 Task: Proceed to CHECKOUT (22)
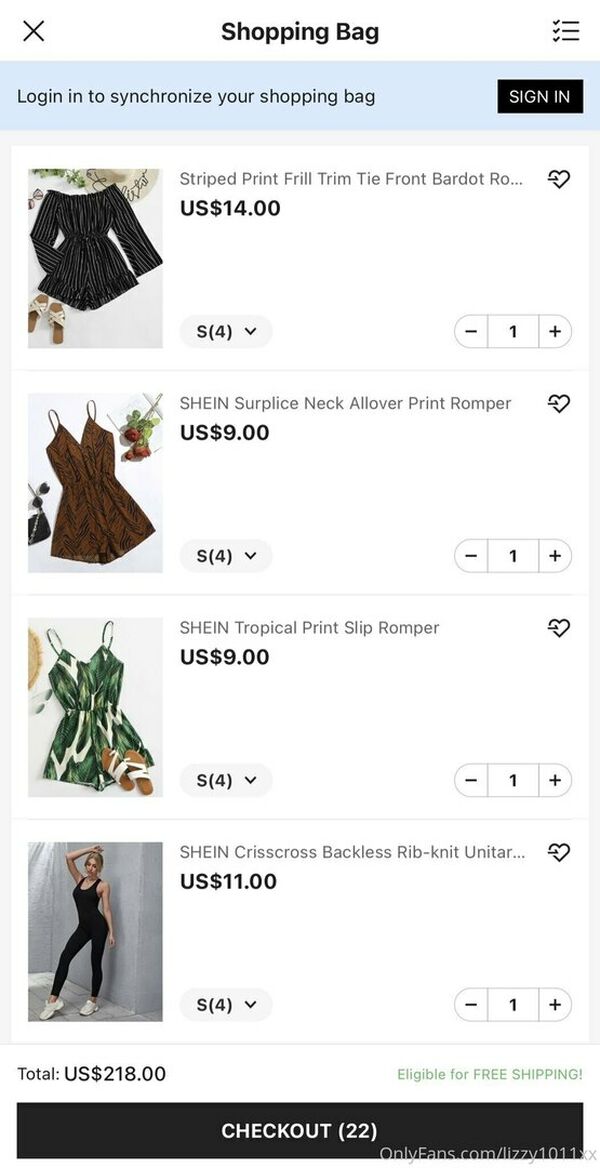point(300,1130)
